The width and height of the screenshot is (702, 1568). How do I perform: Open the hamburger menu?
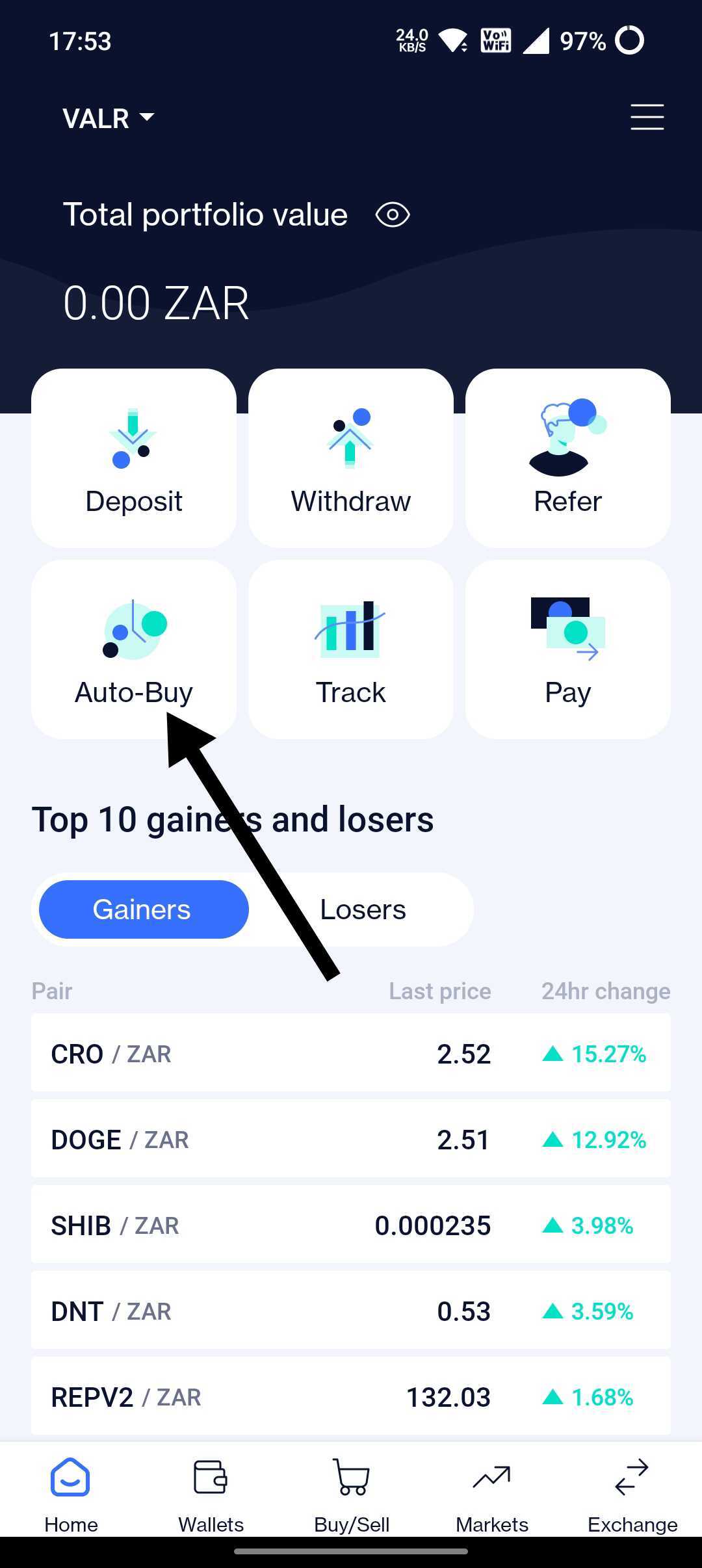coord(647,118)
